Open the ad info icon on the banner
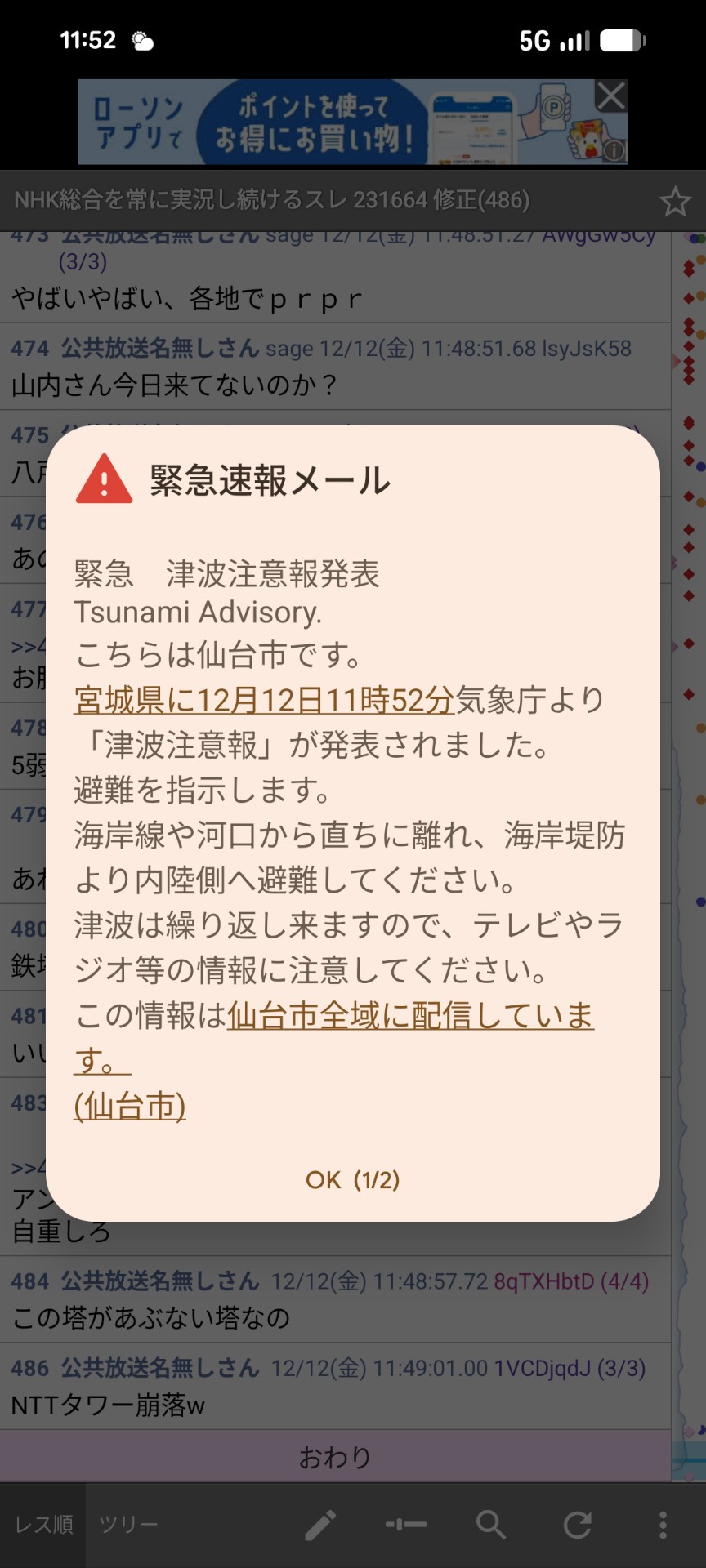 (614, 150)
